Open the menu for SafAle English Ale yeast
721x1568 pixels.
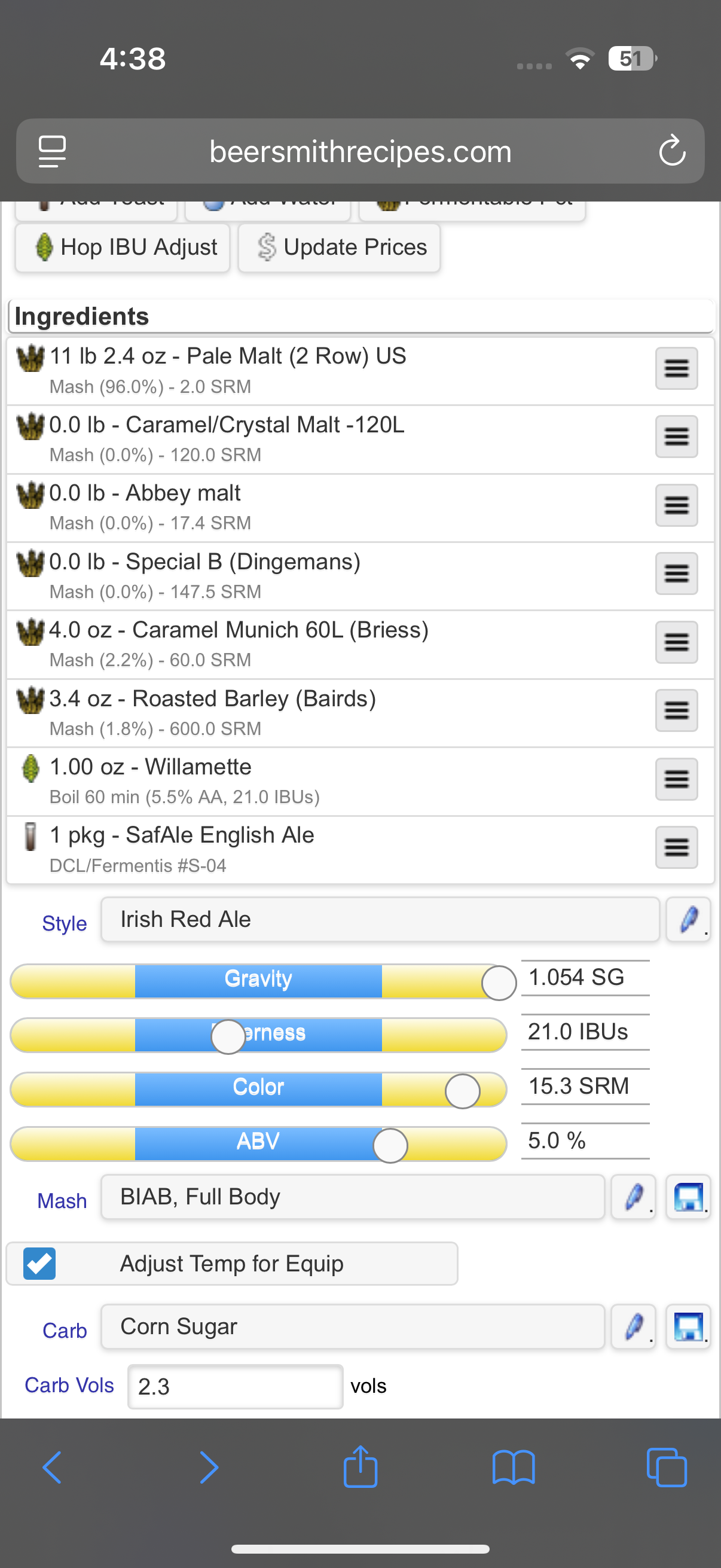676,847
